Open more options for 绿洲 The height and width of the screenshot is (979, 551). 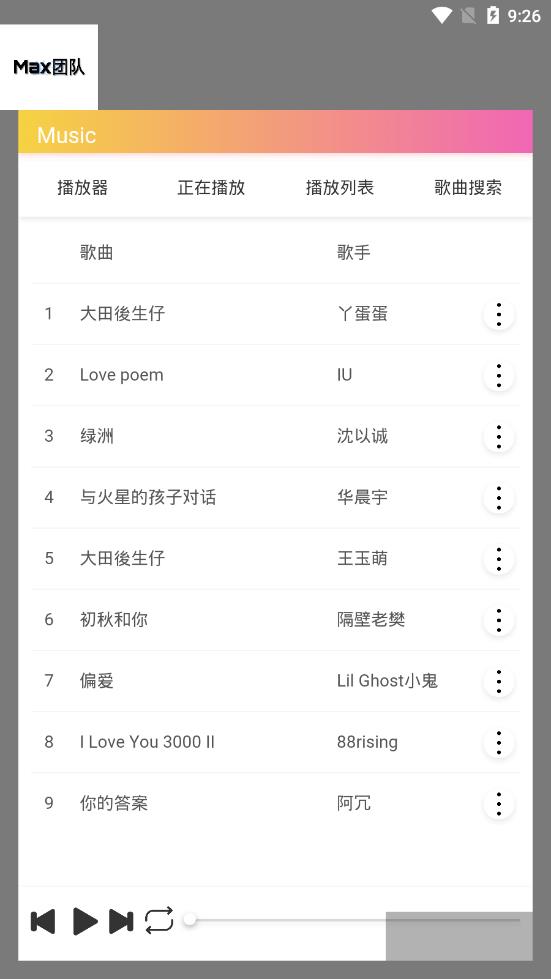(x=499, y=437)
